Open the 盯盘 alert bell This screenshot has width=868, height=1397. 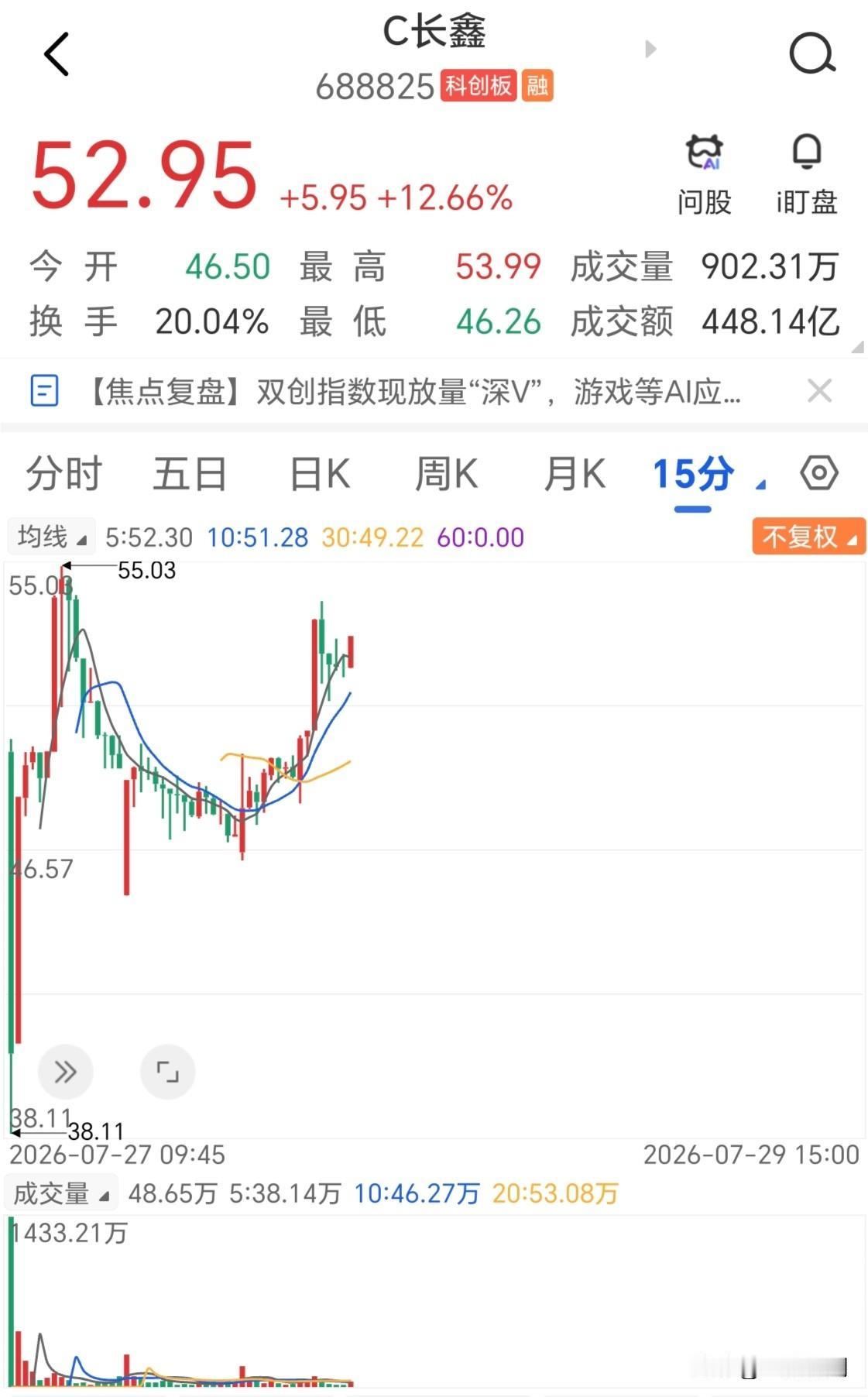click(807, 175)
